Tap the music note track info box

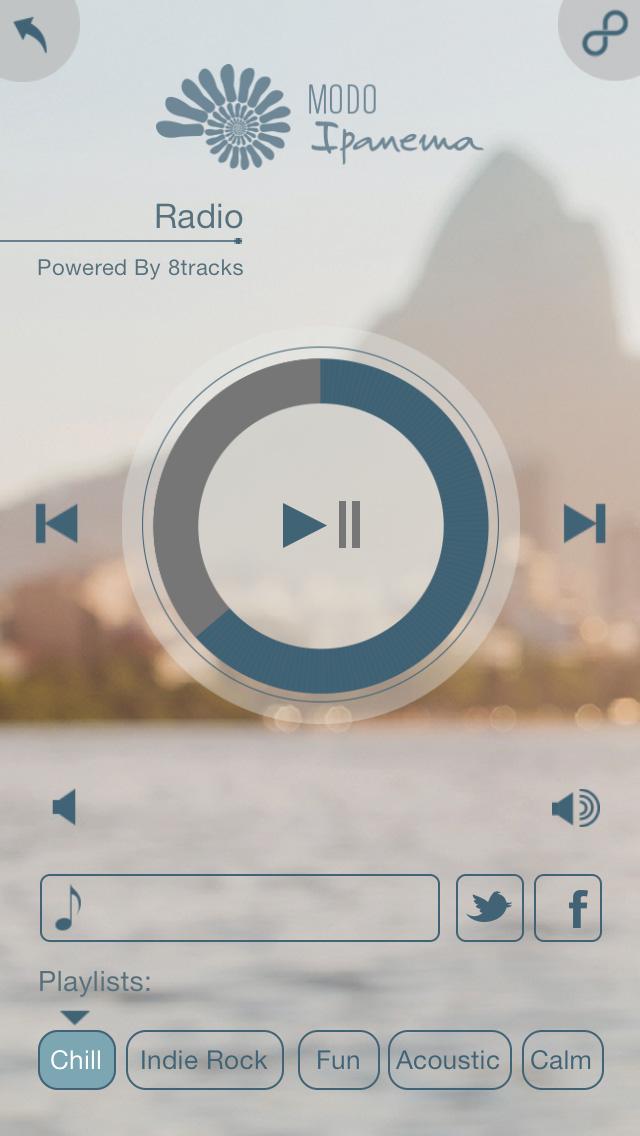[x=240, y=908]
